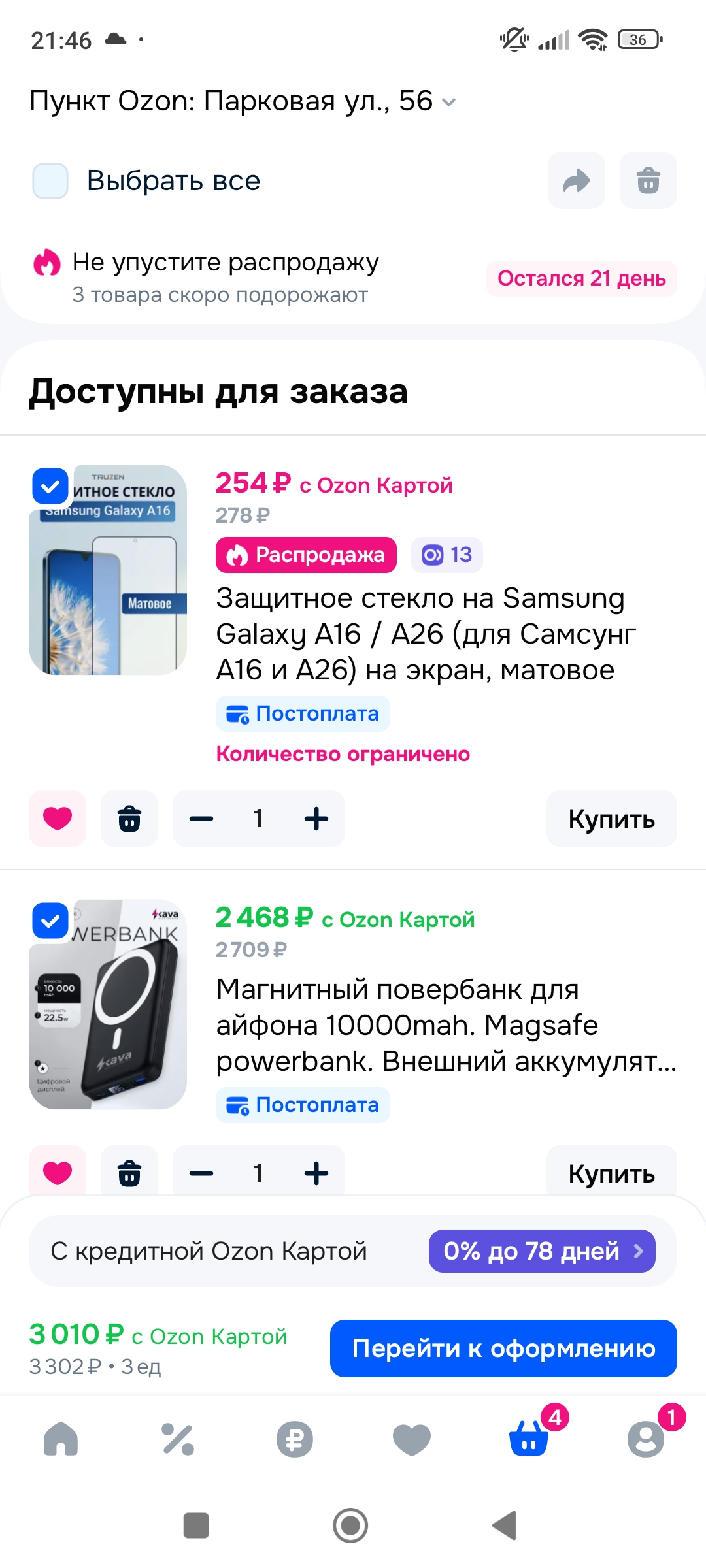Share the cart with the arrow icon
Viewport: 706px width, 1568px height.
point(576,180)
